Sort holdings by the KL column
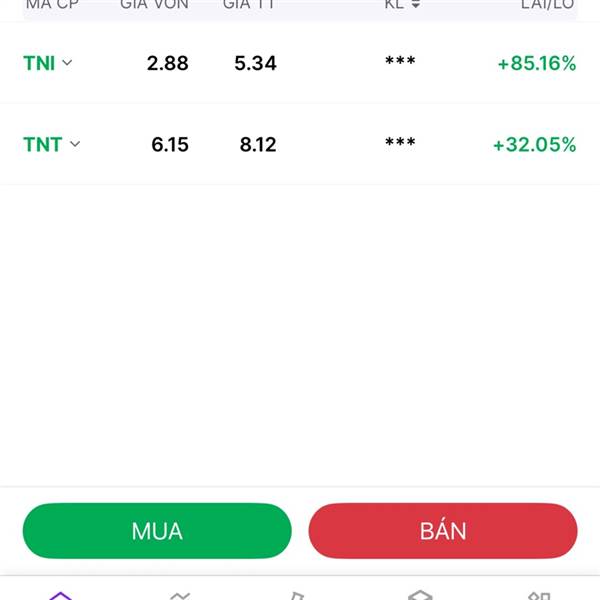Screen dimensions: 600x600 coord(402,5)
